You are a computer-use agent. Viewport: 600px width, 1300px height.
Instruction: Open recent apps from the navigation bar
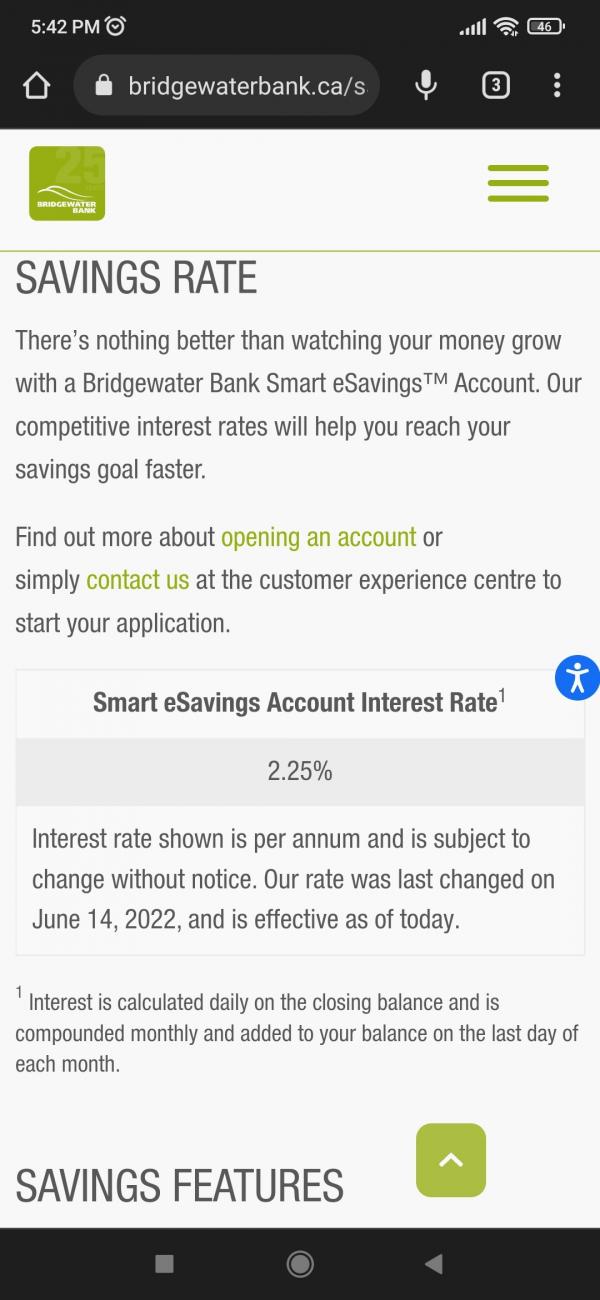coord(165,1264)
